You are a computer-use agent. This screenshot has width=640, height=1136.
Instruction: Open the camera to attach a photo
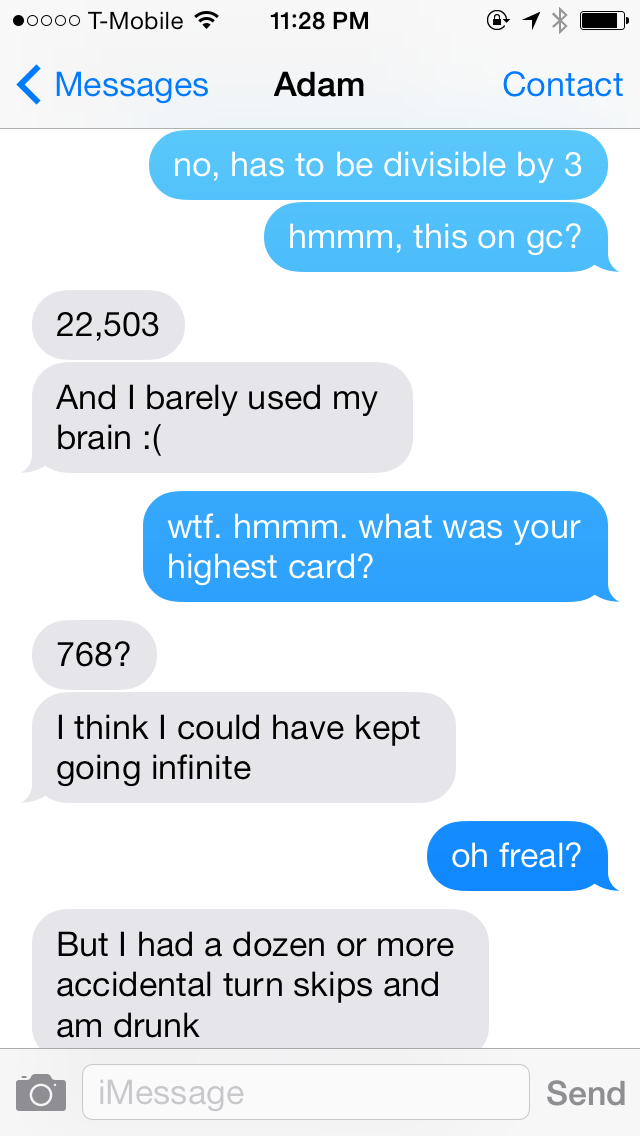pos(41,1093)
